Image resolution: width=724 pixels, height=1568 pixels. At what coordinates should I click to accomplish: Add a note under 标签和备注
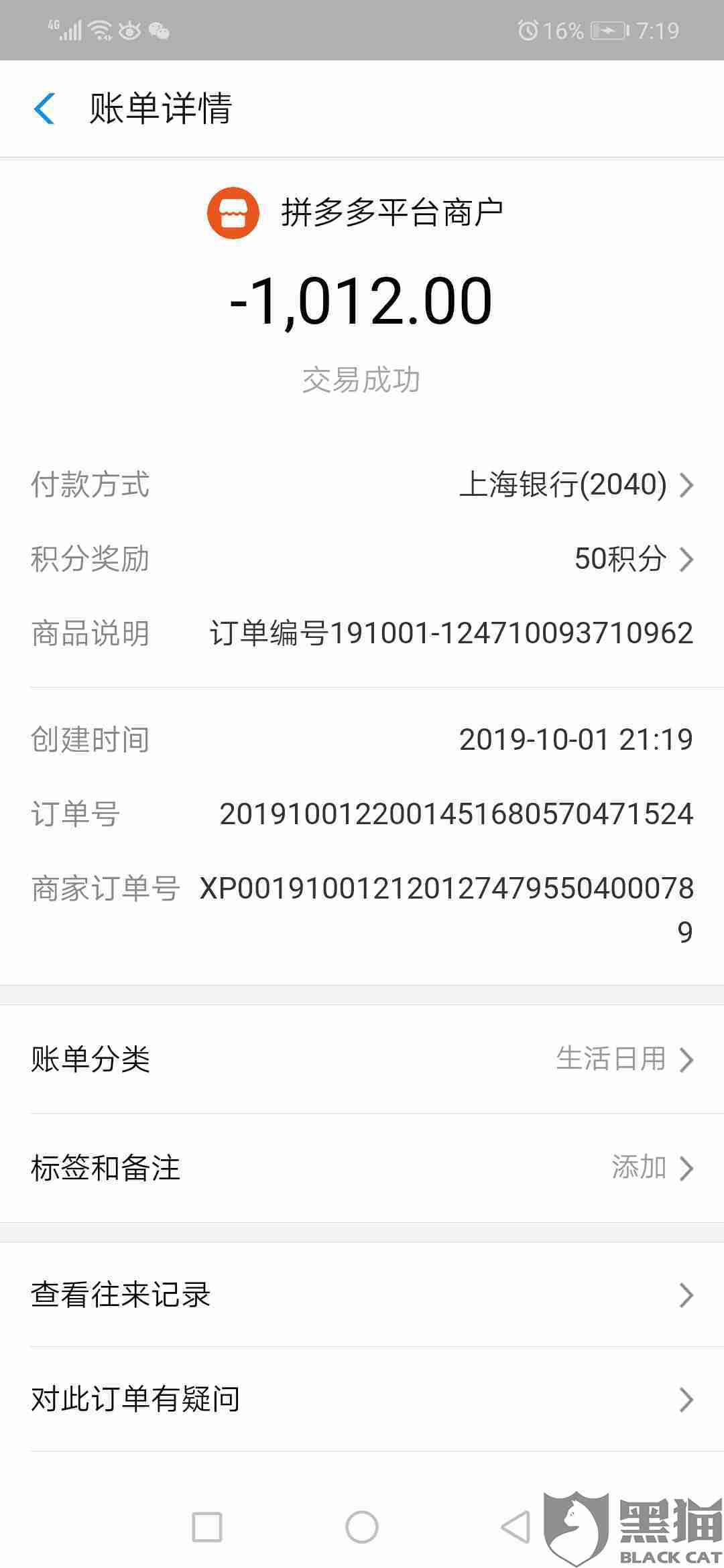coord(650,1168)
